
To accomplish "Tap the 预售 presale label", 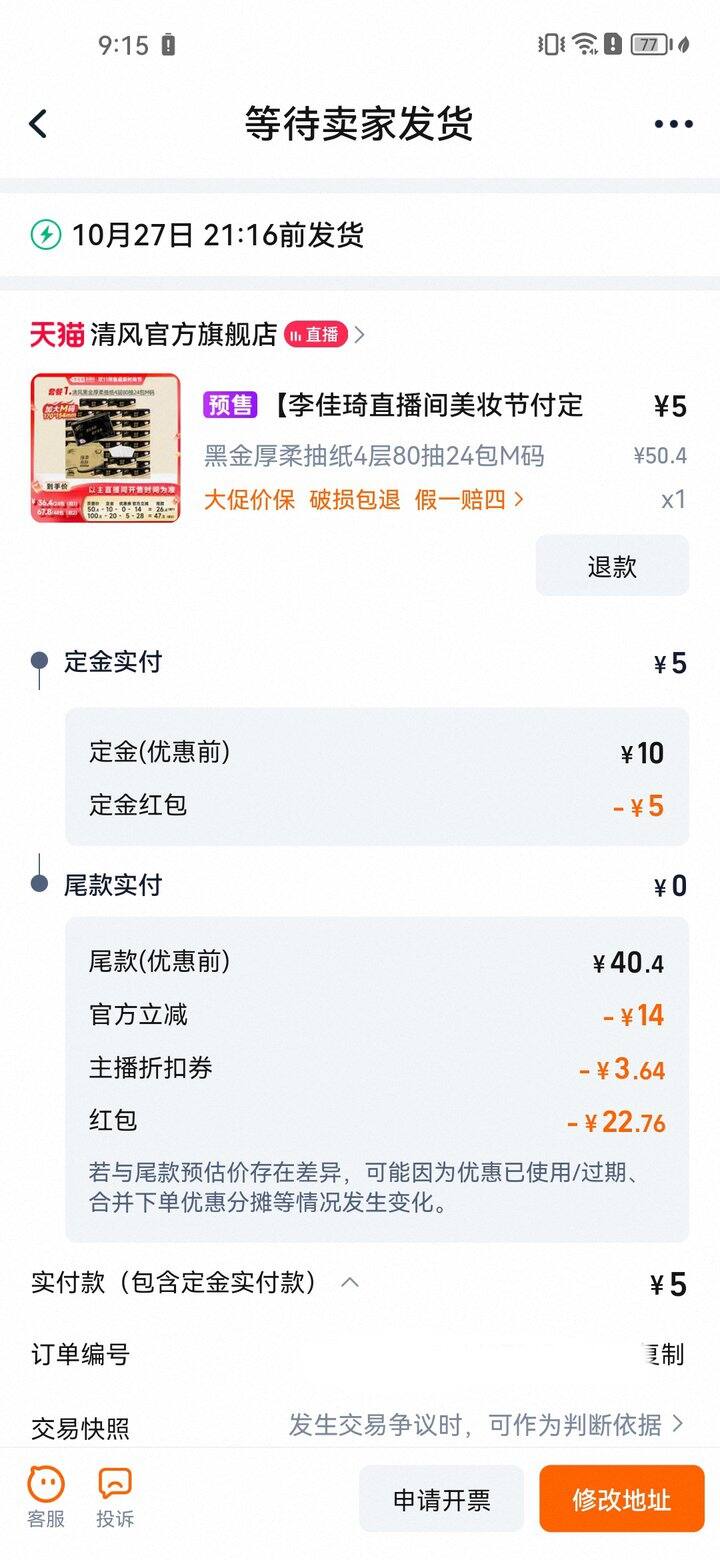I will pos(228,405).
